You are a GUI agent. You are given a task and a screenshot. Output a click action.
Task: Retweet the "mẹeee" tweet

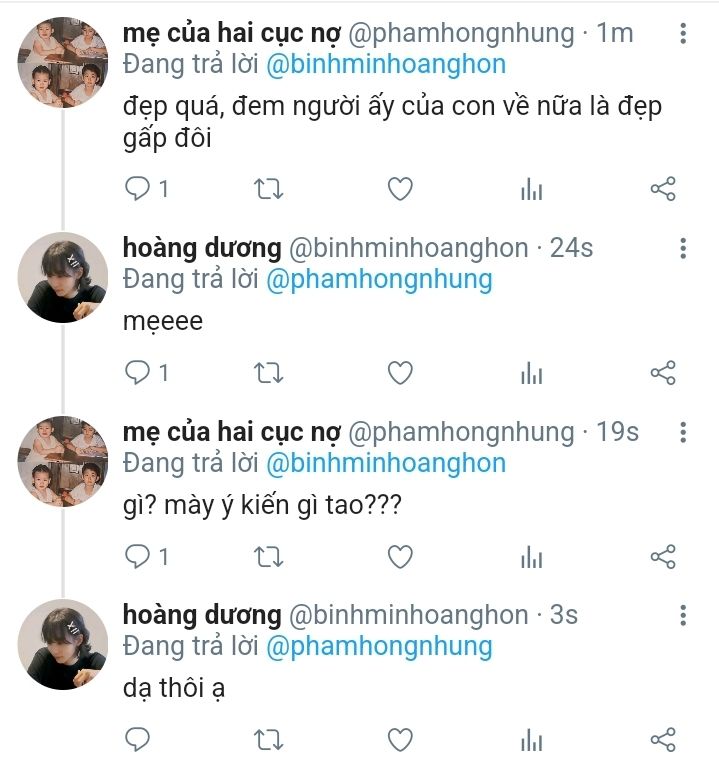pyautogui.click(x=269, y=373)
